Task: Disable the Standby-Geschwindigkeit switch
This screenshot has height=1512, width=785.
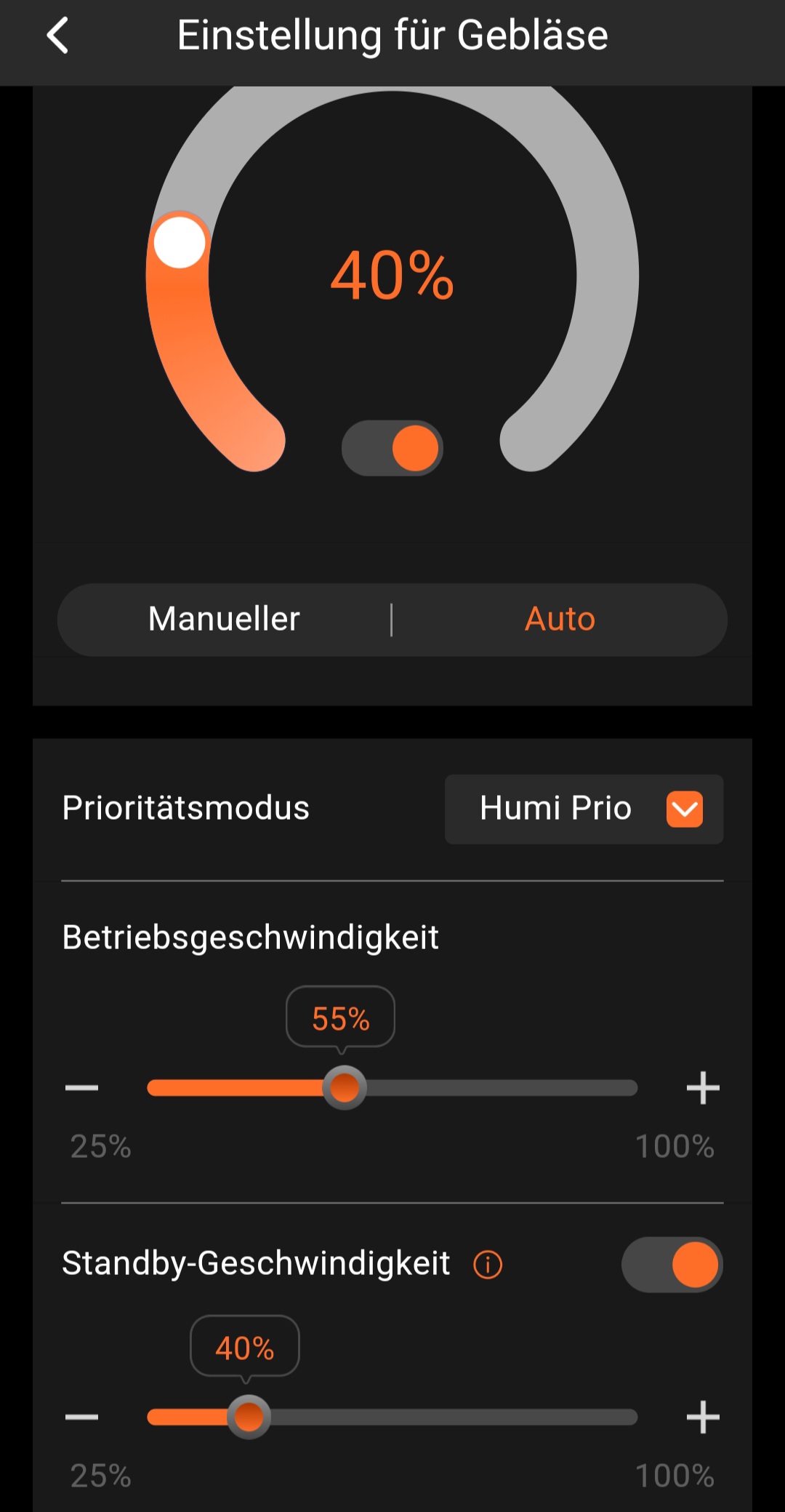Action: pyautogui.click(x=672, y=1265)
